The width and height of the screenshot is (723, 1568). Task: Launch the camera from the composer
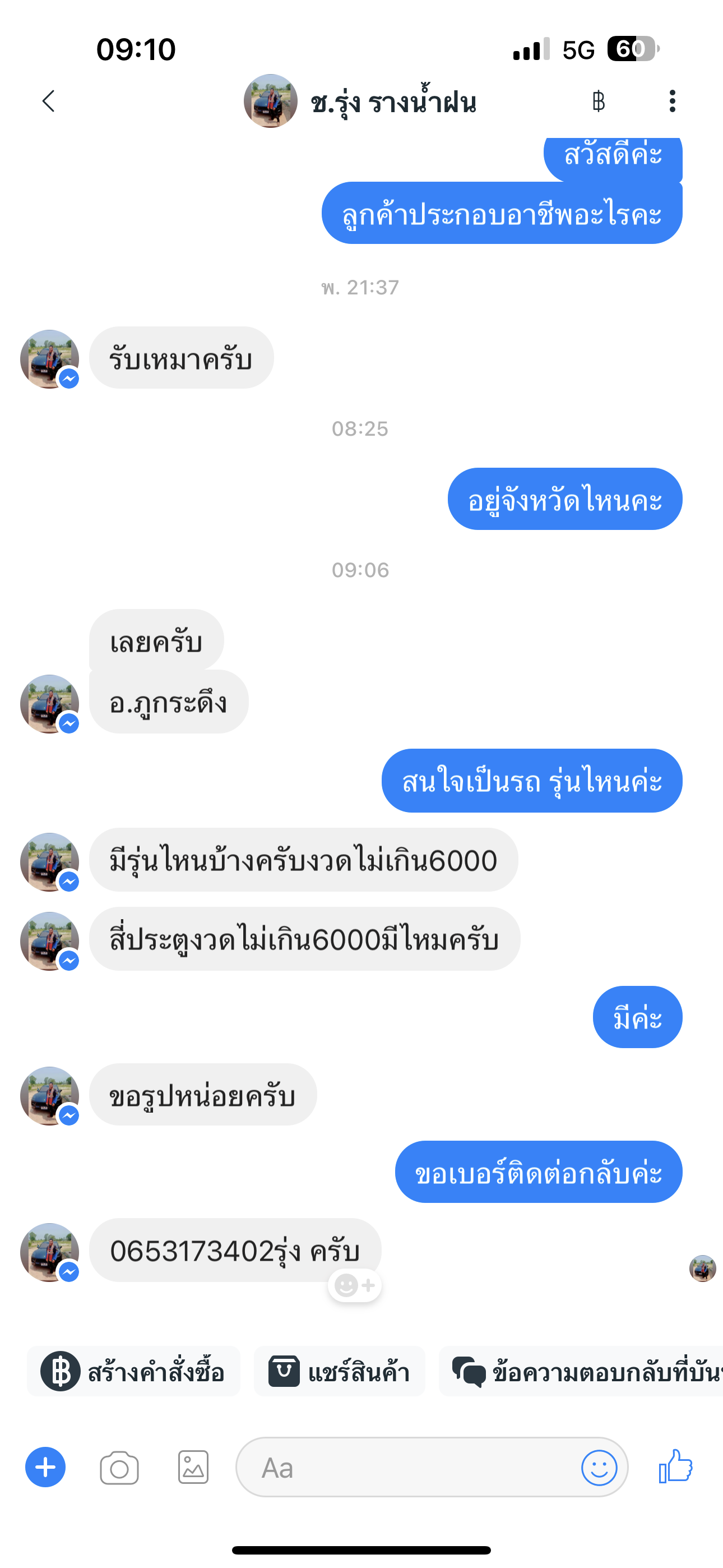119,1468
